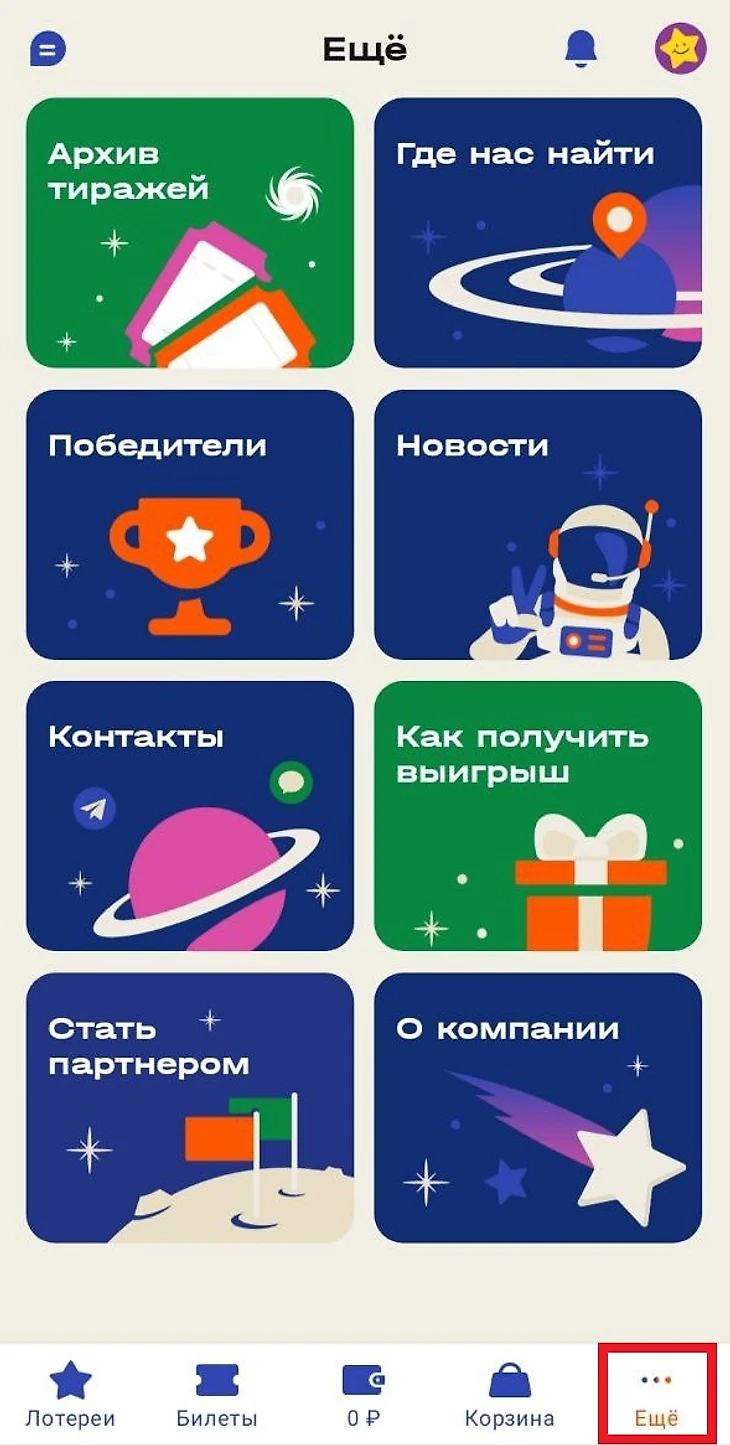Open the Стать партнером card

[190, 1108]
